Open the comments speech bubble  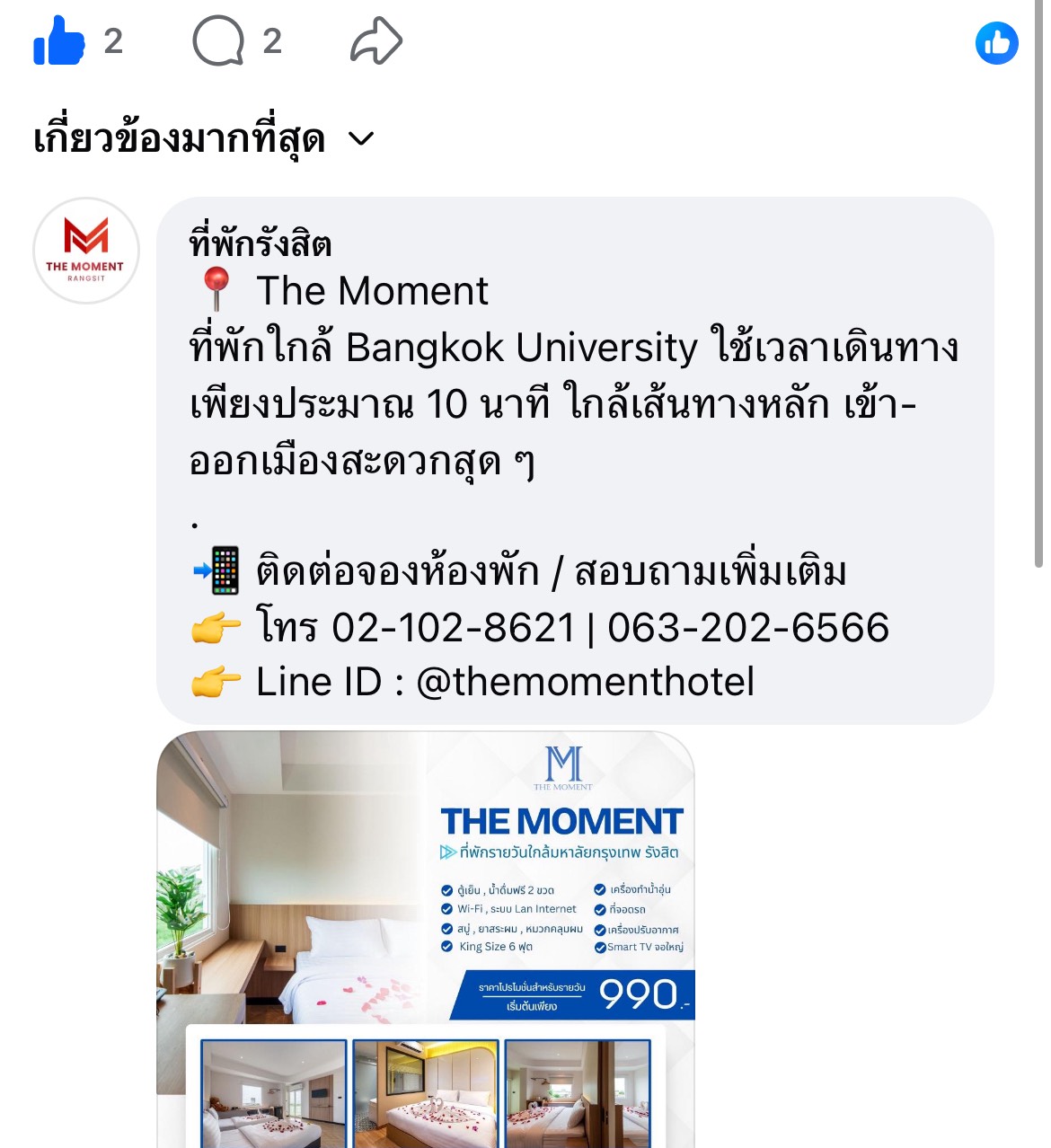pyautogui.click(x=218, y=41)
